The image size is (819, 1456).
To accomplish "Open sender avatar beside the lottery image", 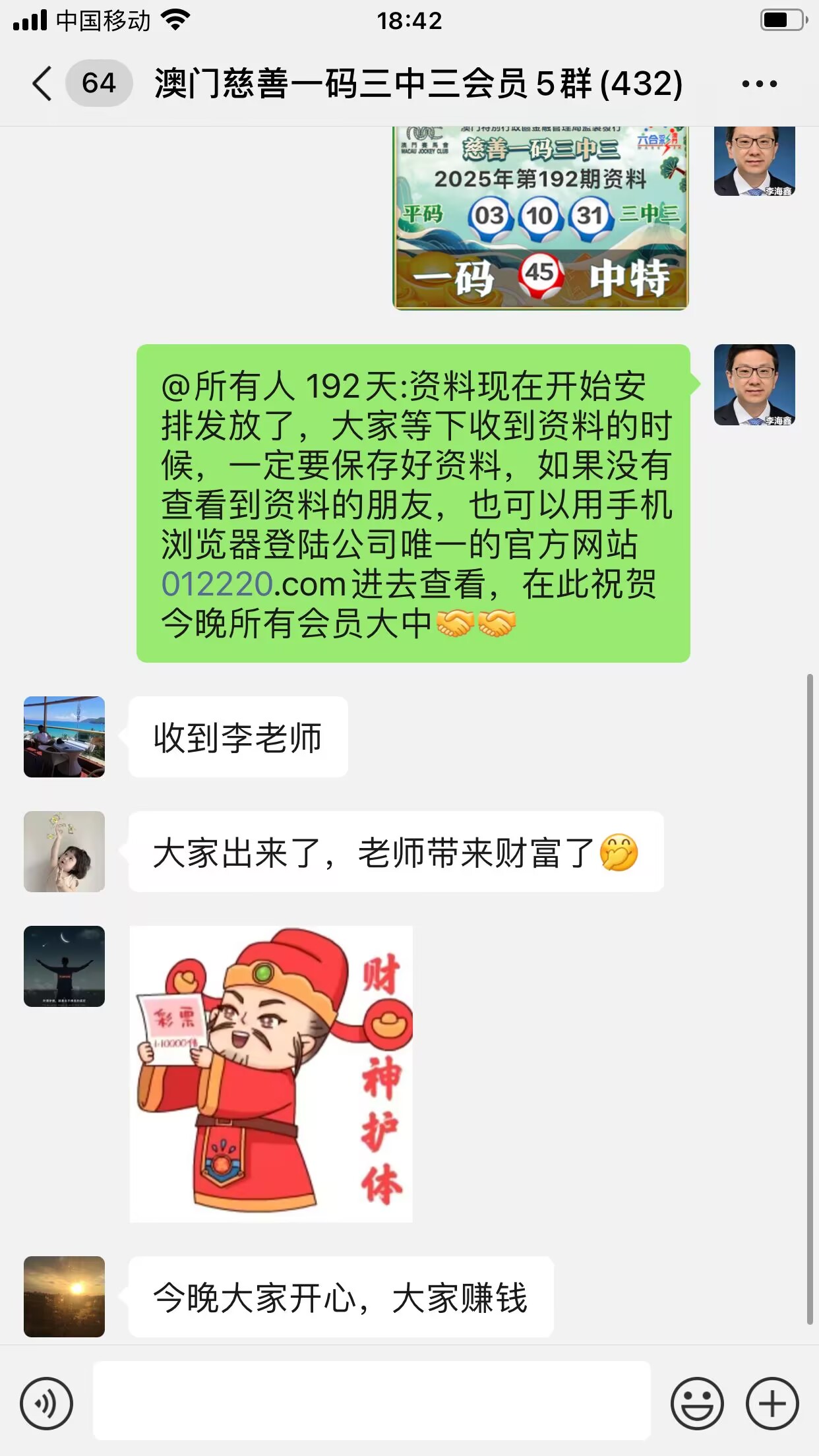I will click(754, 162).
